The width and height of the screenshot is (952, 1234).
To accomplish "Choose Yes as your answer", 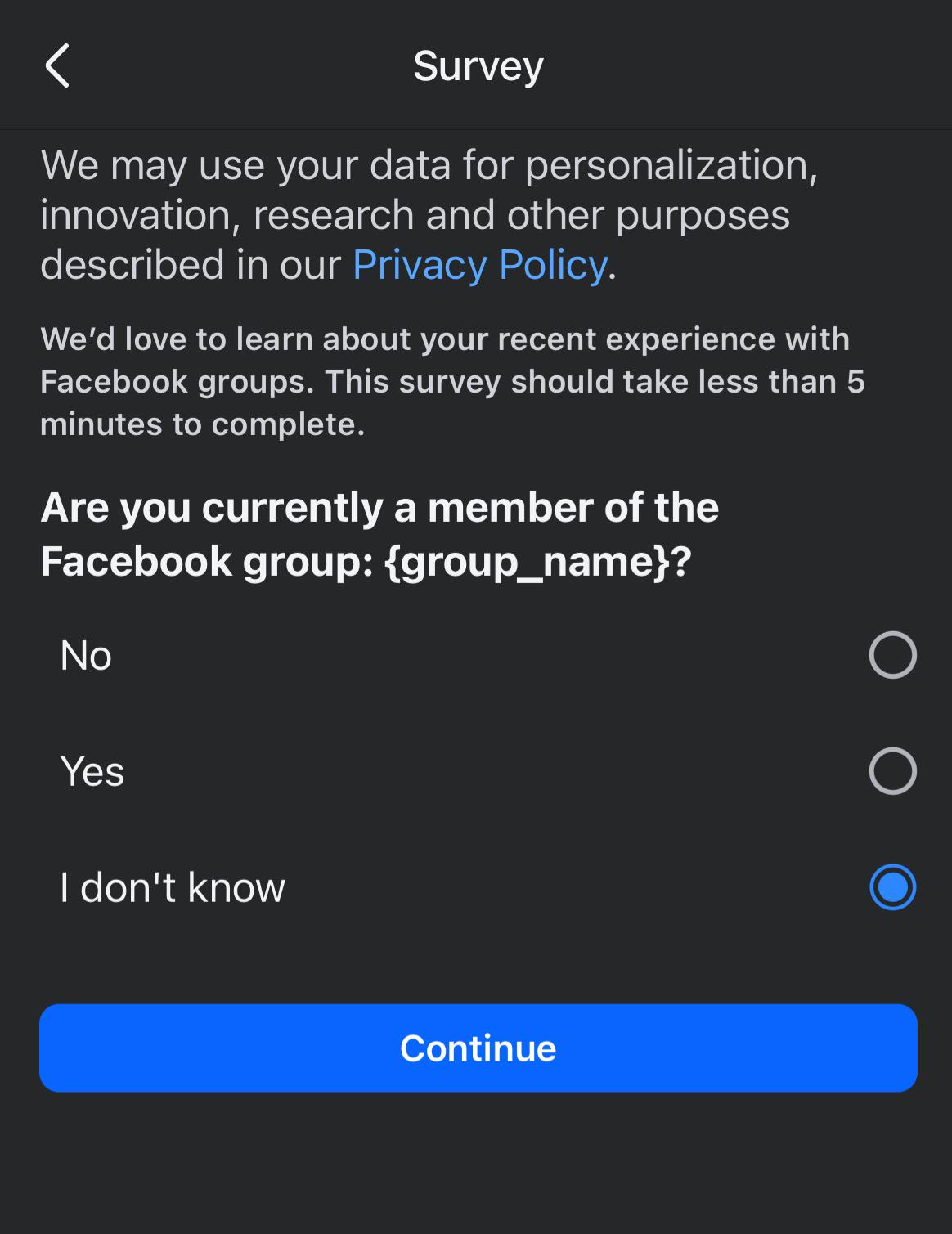I will click(891, 771).
